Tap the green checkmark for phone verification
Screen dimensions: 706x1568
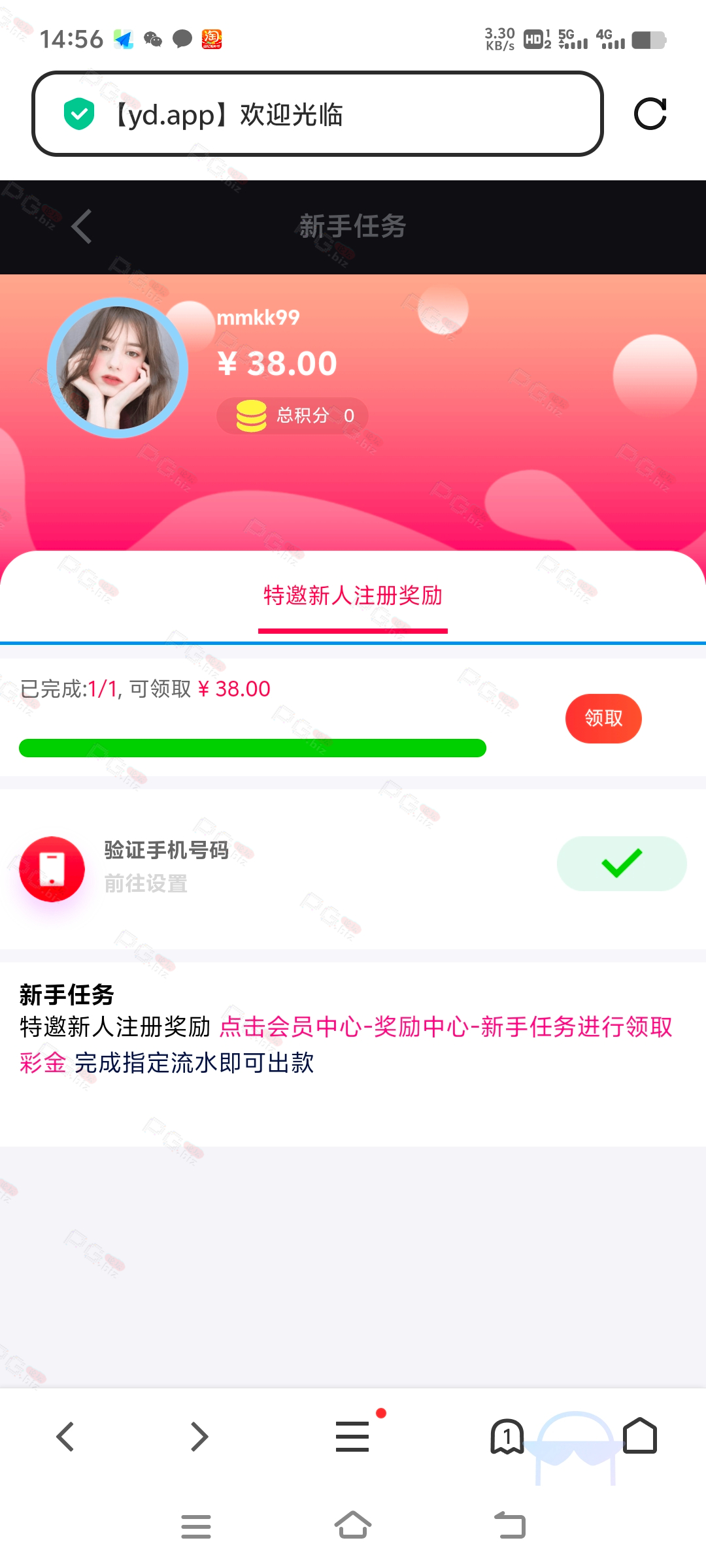coord(622,863)
